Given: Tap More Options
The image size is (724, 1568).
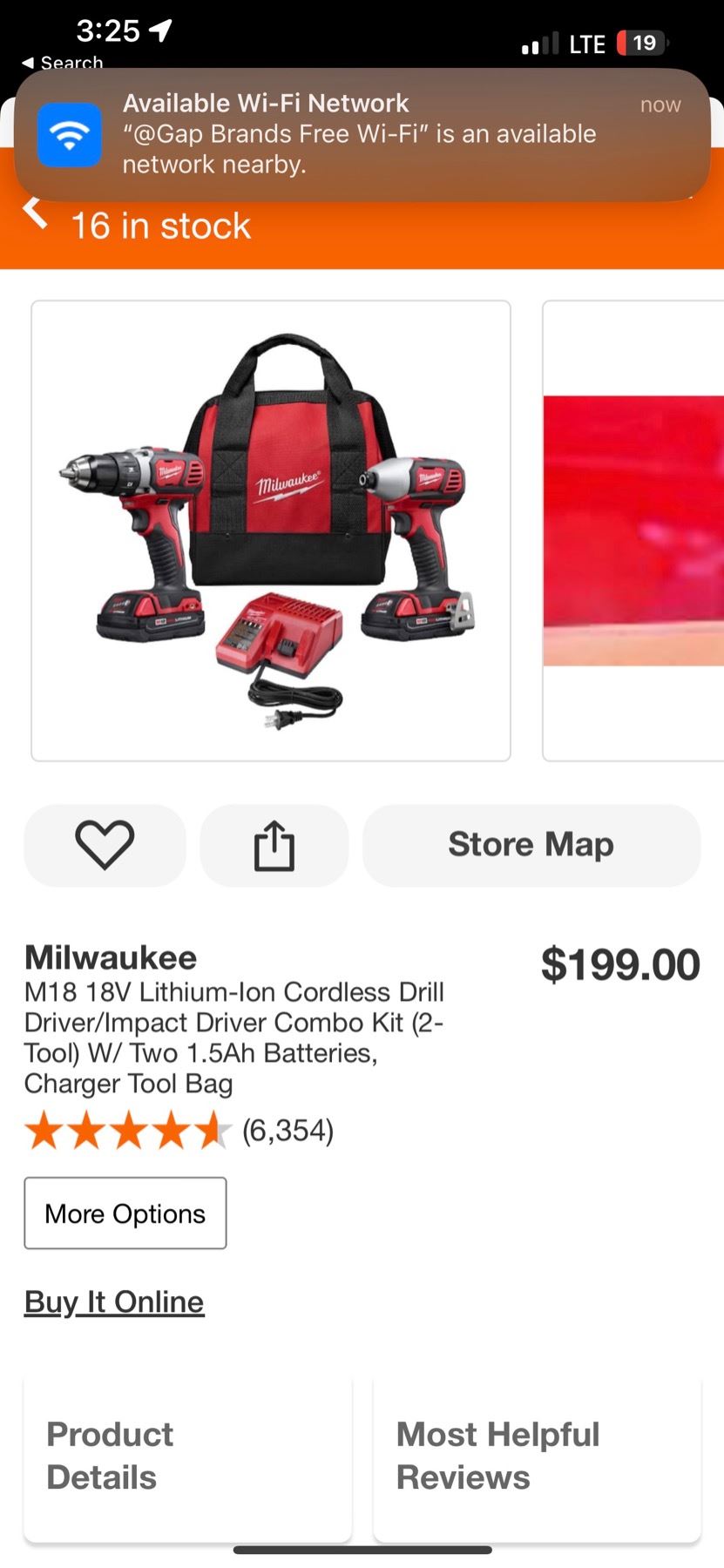Looking at the screenshot, I should (x=125, y=1213).
